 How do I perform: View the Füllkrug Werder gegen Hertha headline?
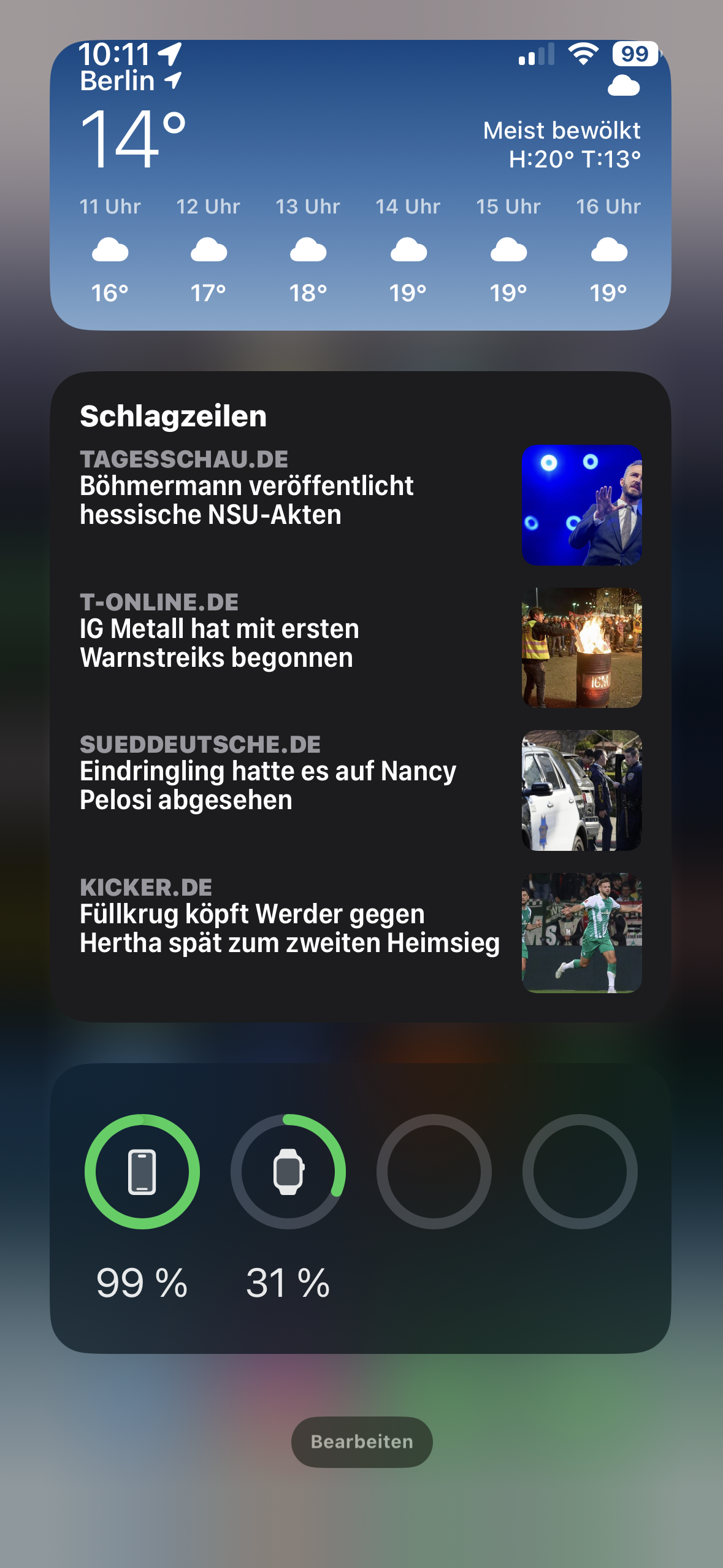click(289, 928)
